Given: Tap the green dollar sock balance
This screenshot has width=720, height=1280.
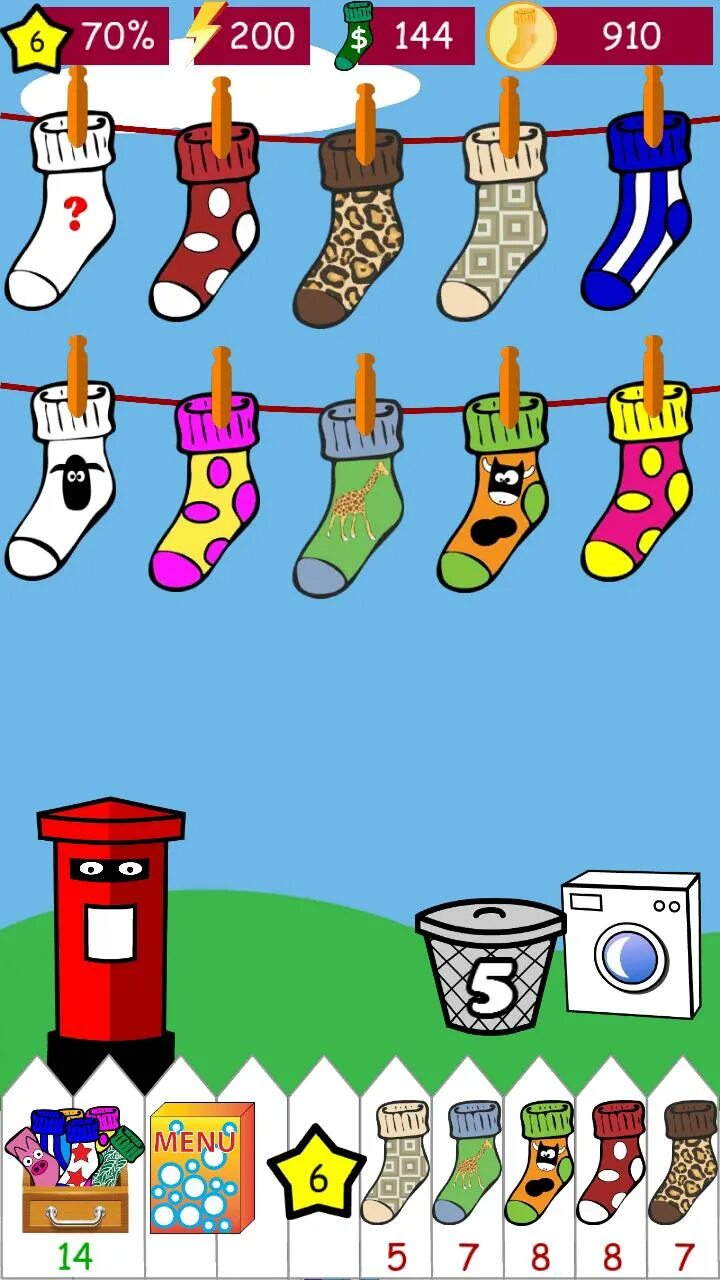Looking at the screenshot, I should (x=405, y=36).
